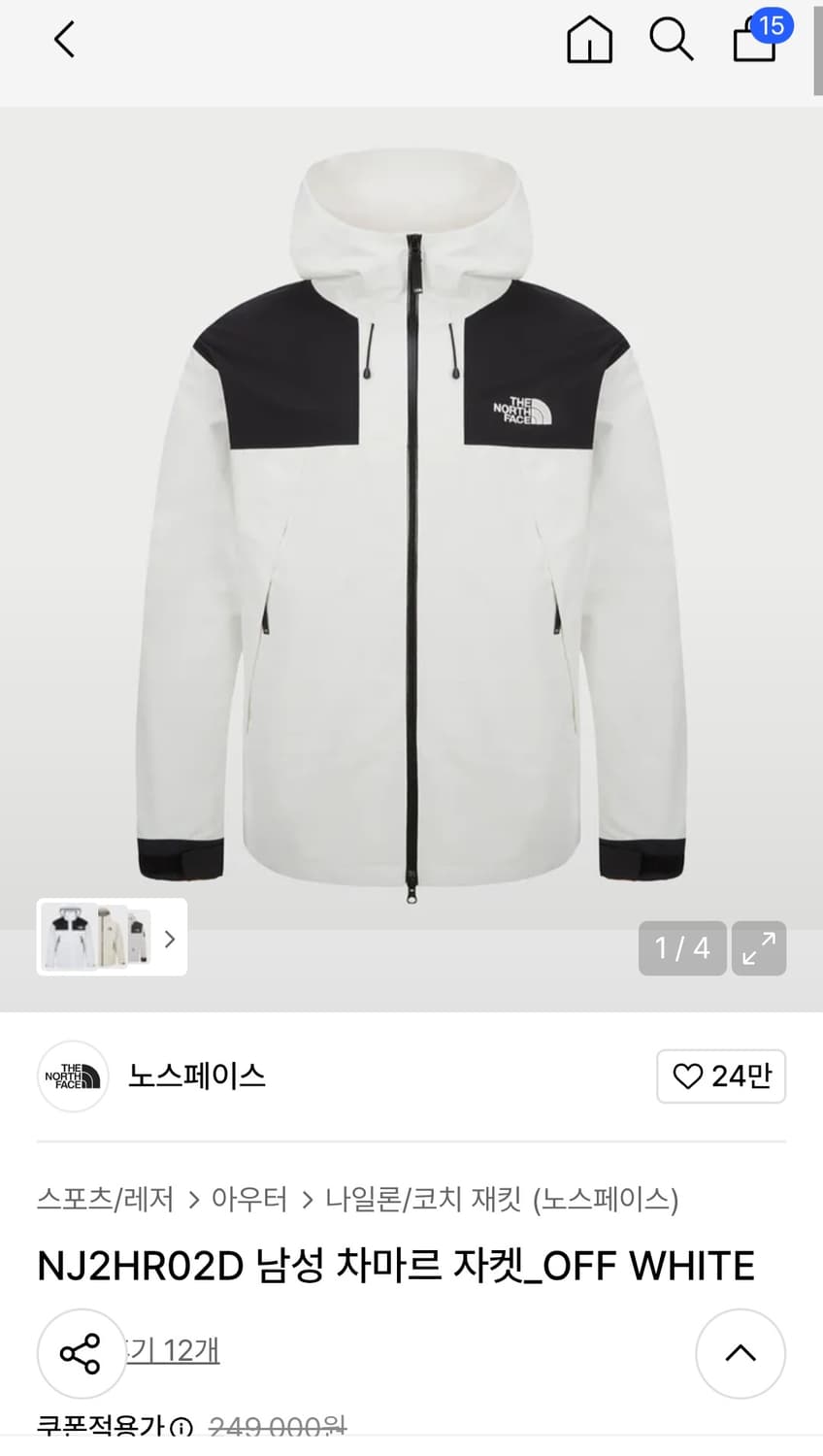The width and height of the screenshot is (823, 1456).
Task: Open the search icon
Action: click(x=671, y=40)
